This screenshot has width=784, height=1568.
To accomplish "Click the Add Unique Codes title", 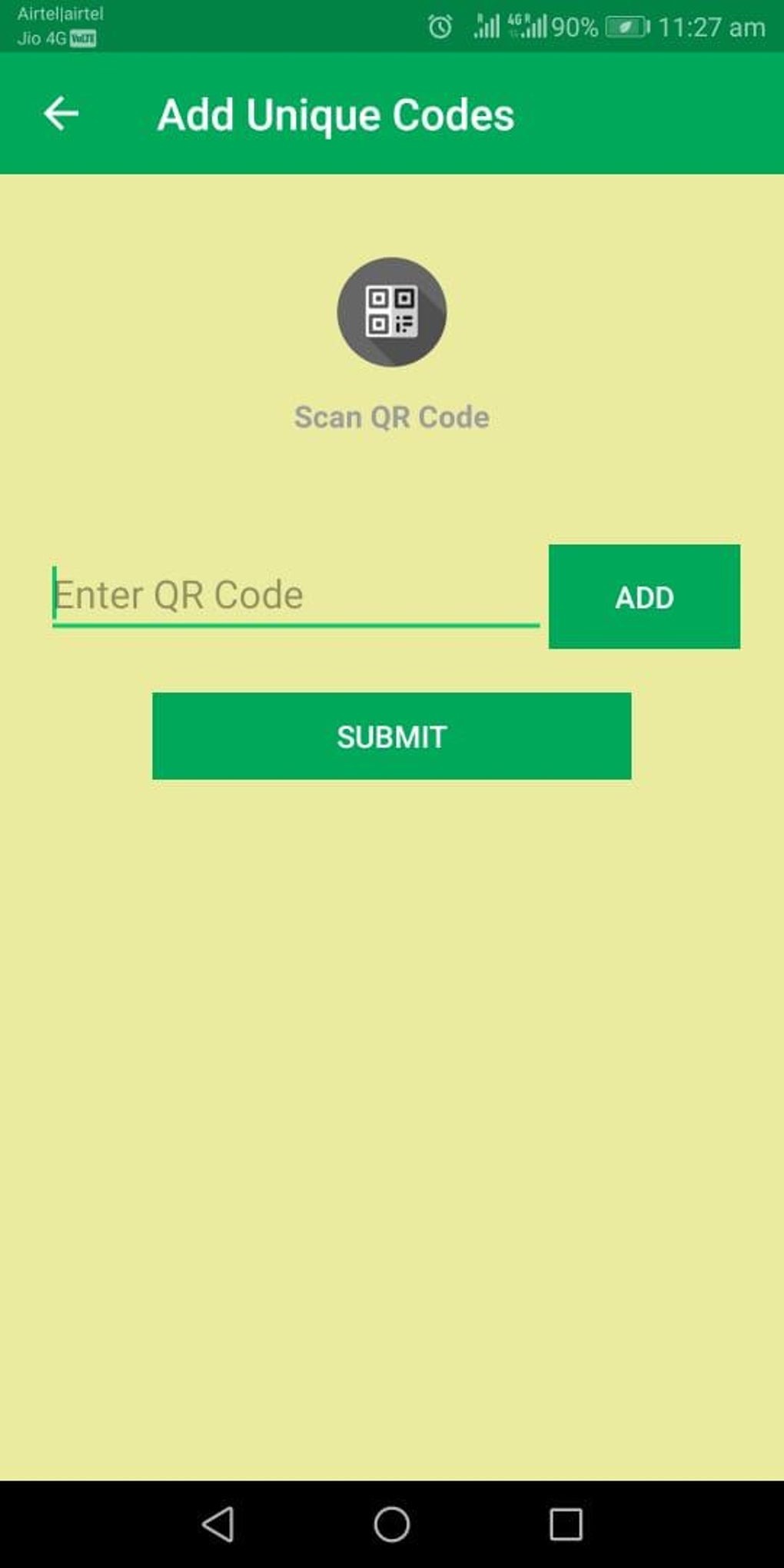I will click(x=336, y=114).
